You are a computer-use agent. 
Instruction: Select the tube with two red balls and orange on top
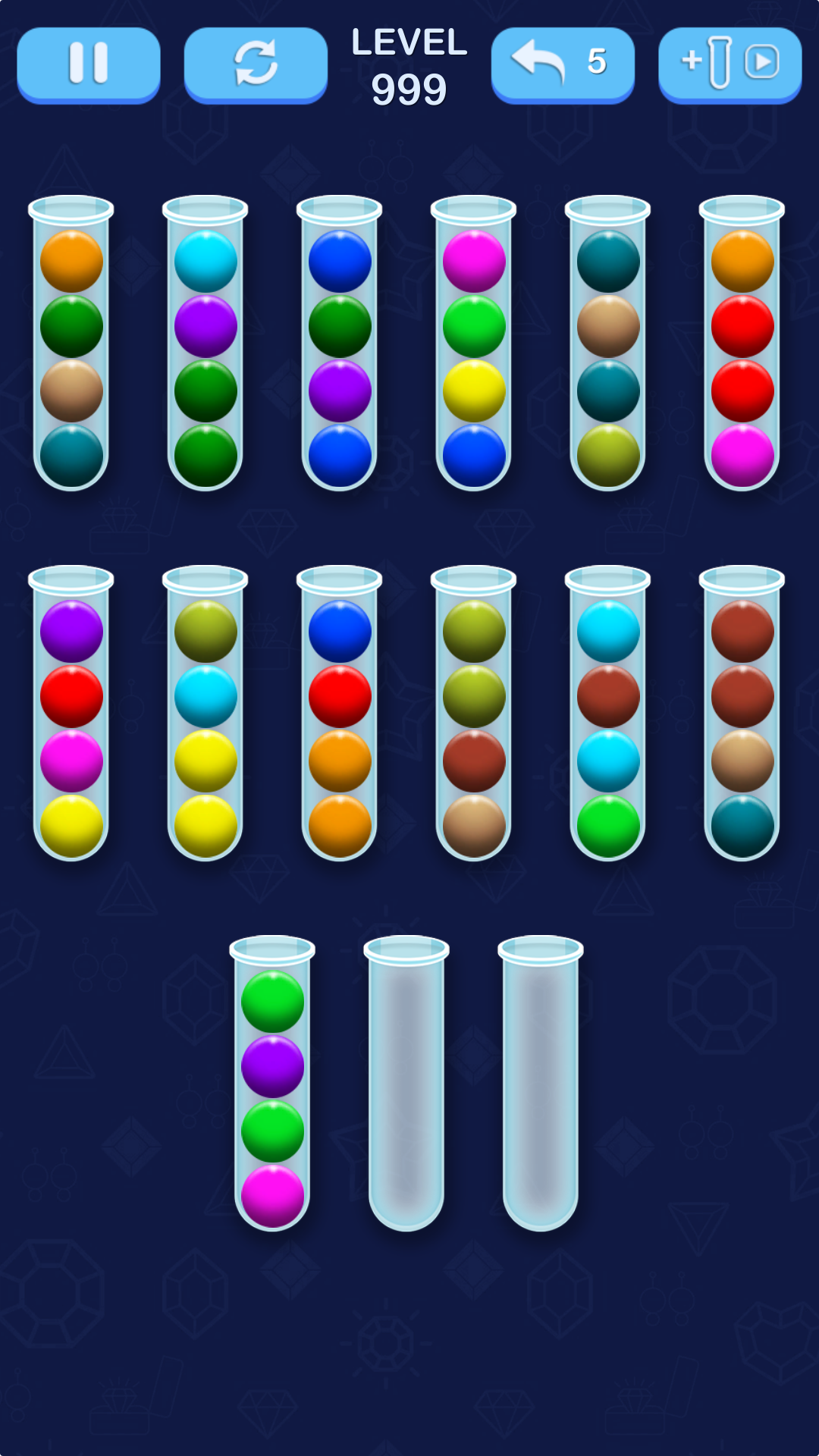(x=742, y=344)
